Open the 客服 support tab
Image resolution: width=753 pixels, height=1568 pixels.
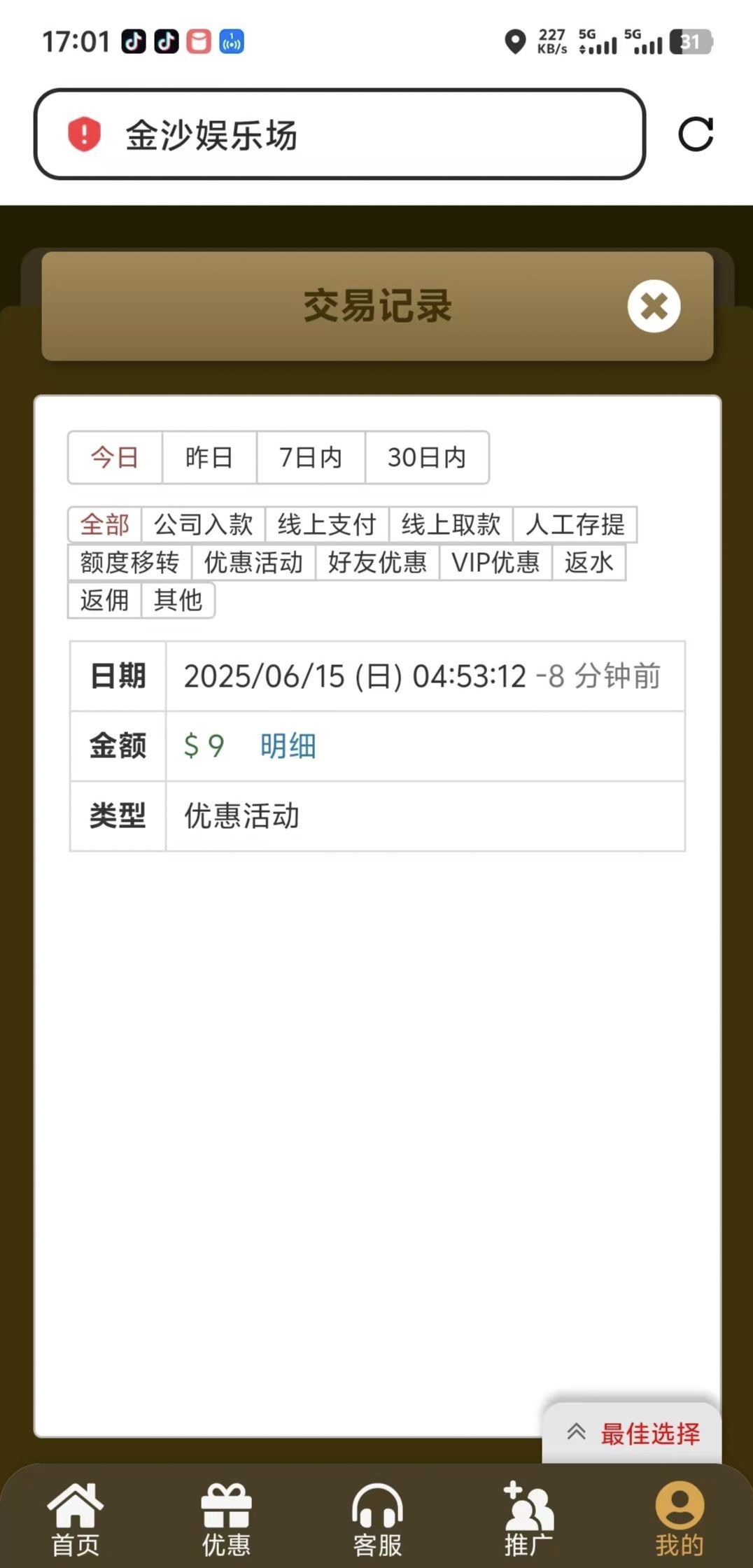377,1520
